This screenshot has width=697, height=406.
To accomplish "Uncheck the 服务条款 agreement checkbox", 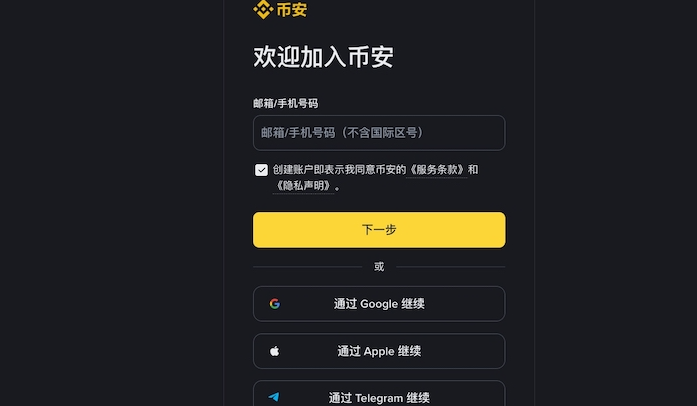I will [262, 170].
